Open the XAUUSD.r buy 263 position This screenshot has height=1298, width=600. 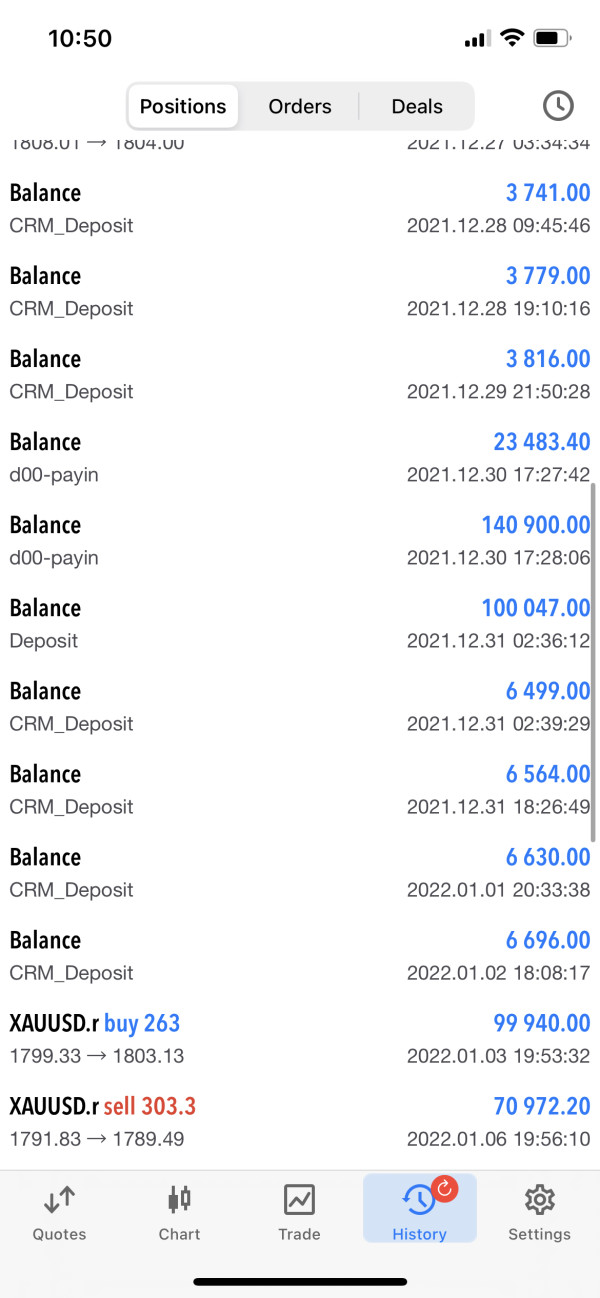[300, 1039]
